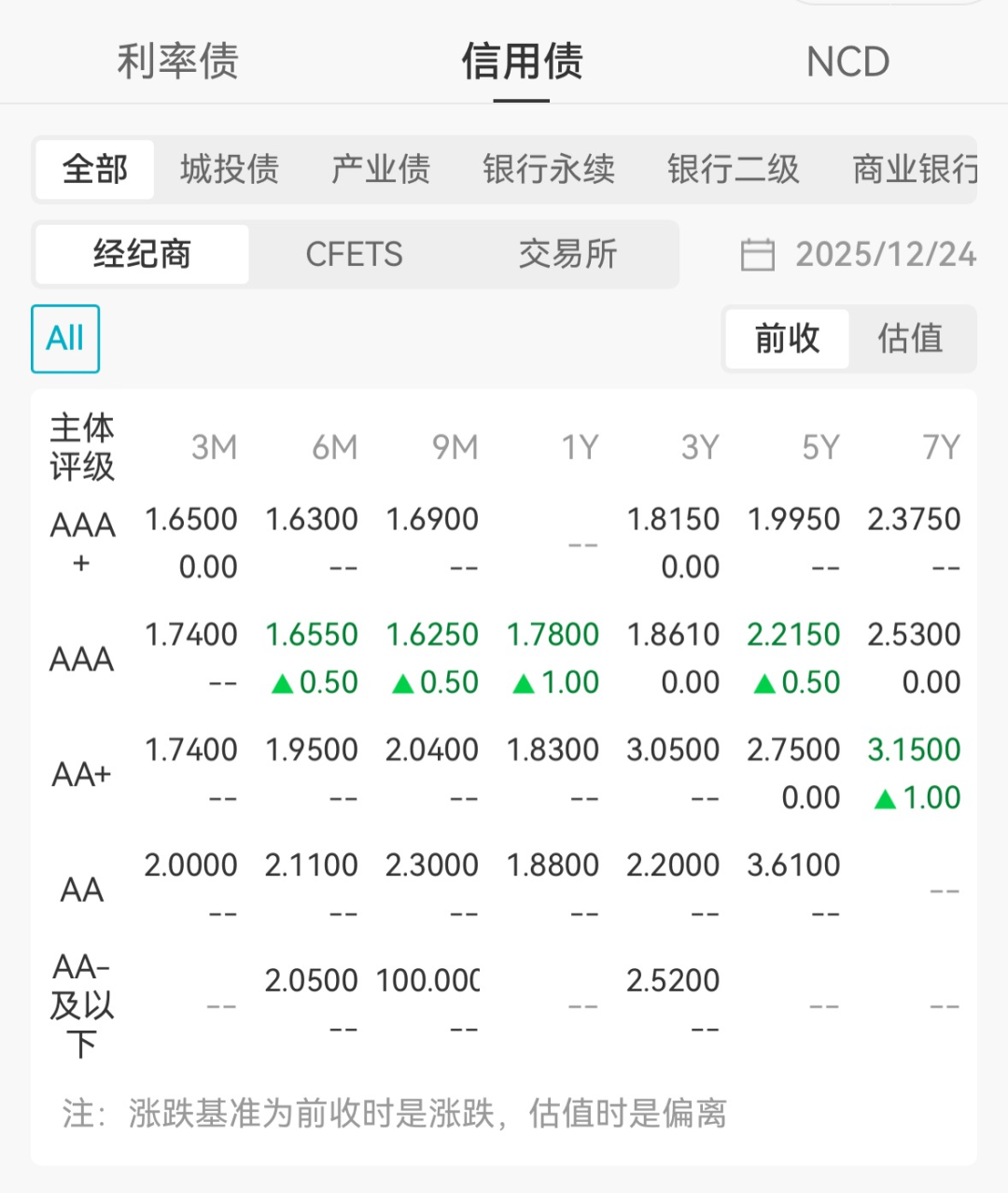Image resolution: width=1008 pixels, height=1193 pixels.
Task: Open the NCD tab
Action: click(846, 62)
